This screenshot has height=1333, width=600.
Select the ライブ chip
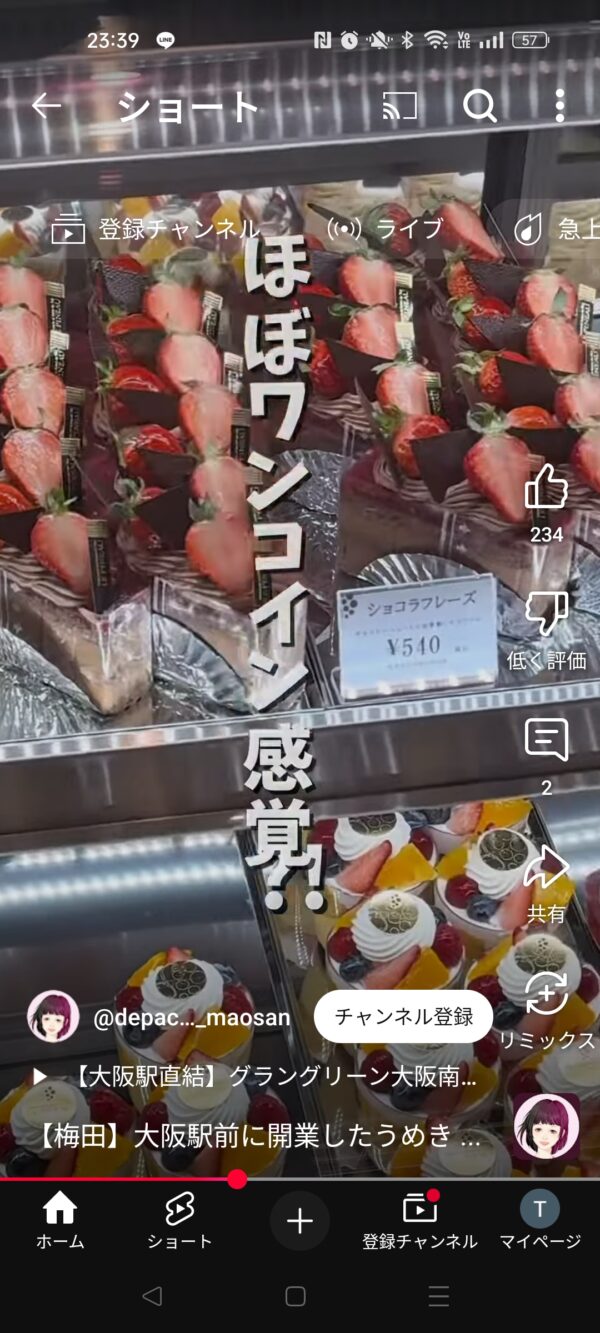pos(385,229)
